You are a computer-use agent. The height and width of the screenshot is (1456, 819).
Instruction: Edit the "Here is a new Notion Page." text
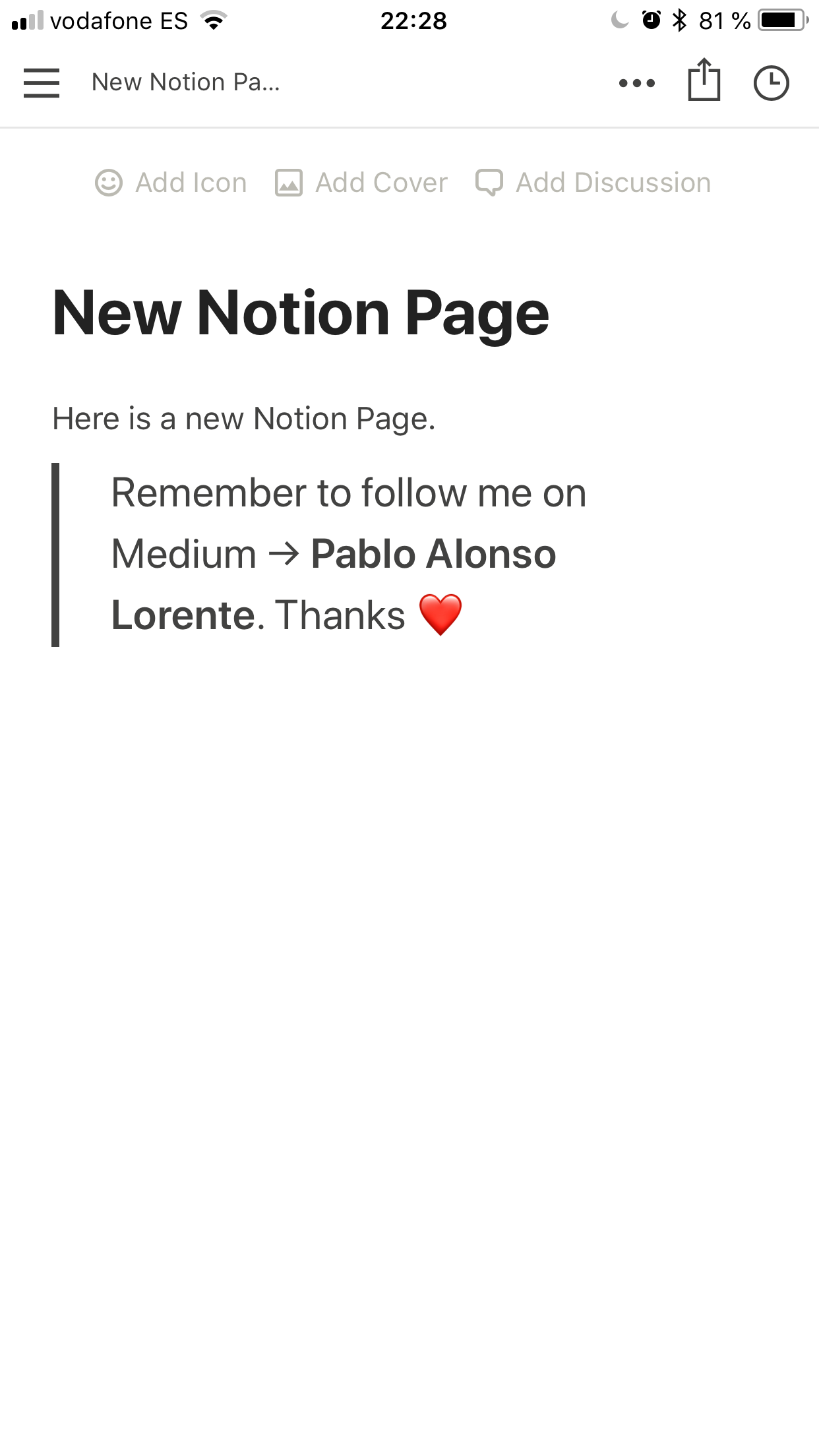(244, 419)
